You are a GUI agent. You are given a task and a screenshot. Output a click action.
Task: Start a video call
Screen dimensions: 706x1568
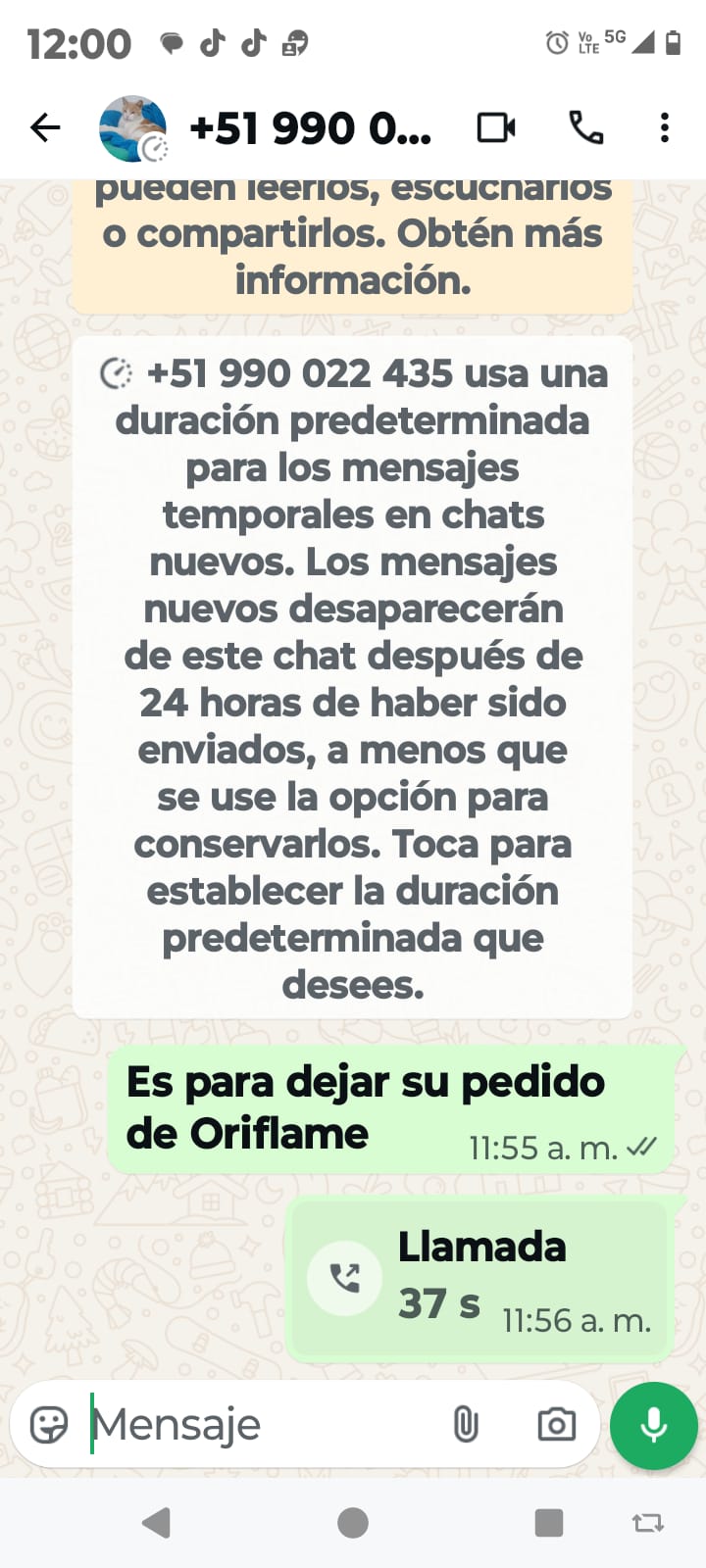(496, 128)
